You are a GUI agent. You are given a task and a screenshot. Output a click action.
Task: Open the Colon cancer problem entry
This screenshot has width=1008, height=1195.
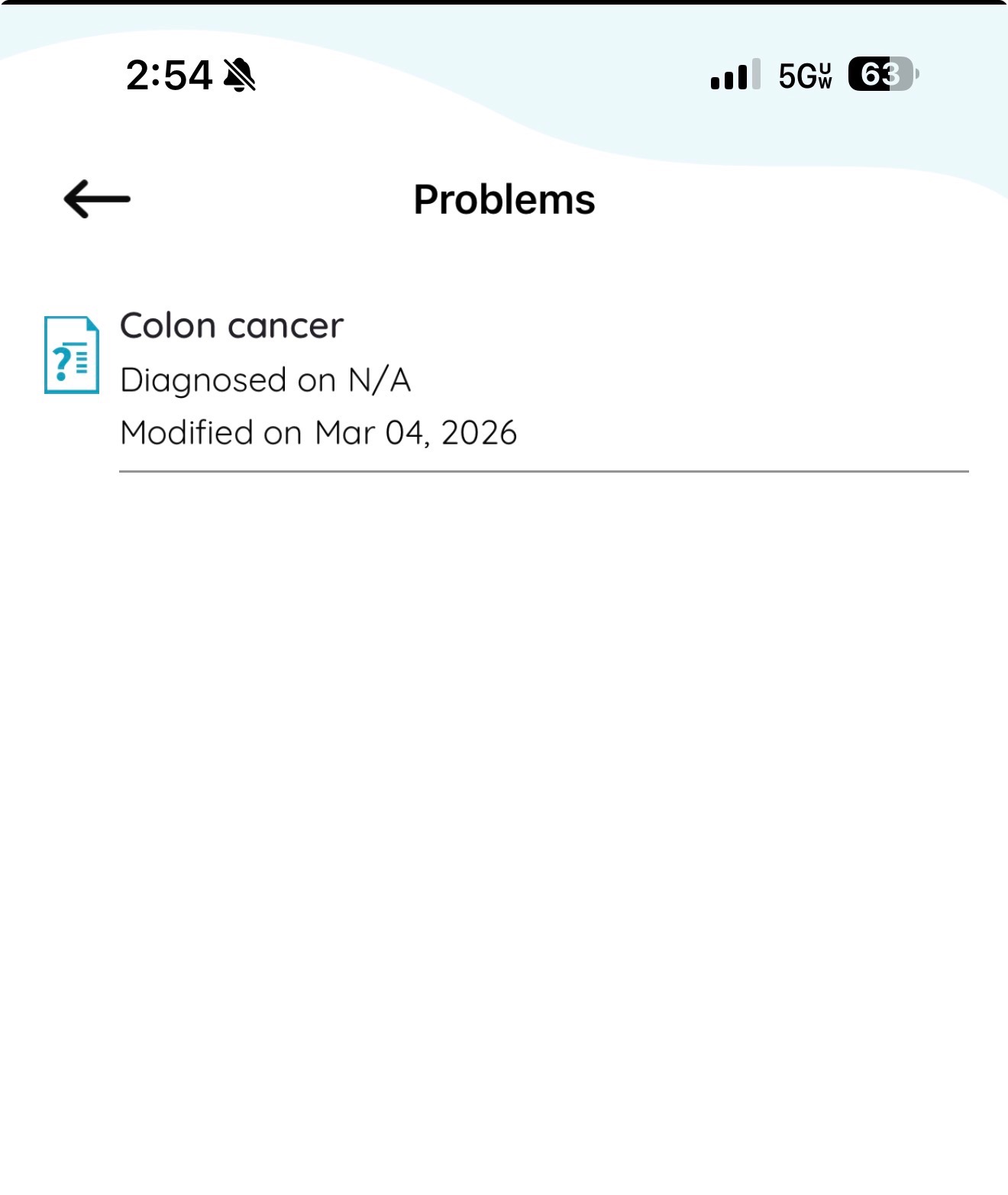click(318, 379)
